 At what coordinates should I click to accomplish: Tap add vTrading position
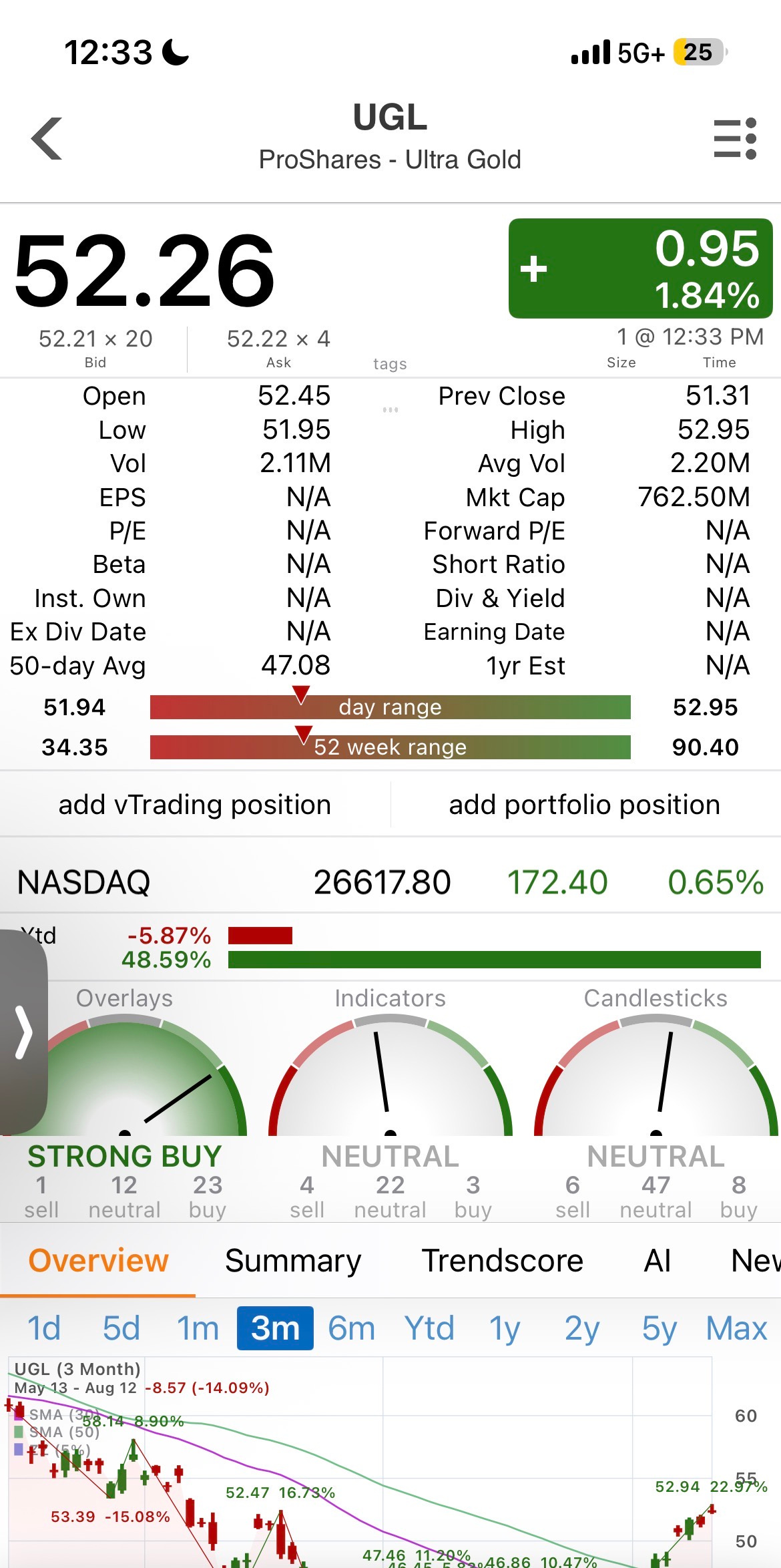[x=195, y=805]
